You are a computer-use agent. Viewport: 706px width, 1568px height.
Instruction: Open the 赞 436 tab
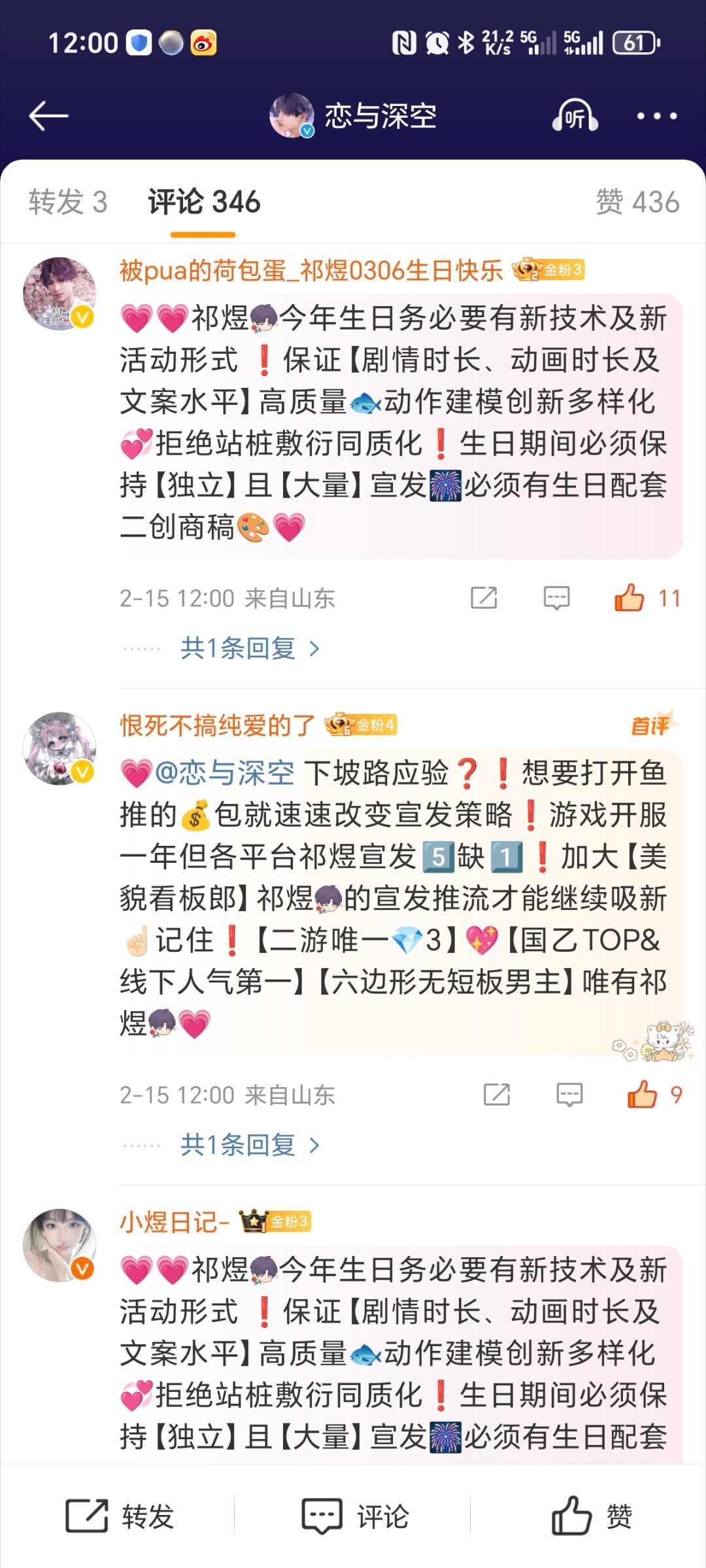coord(637,203)
